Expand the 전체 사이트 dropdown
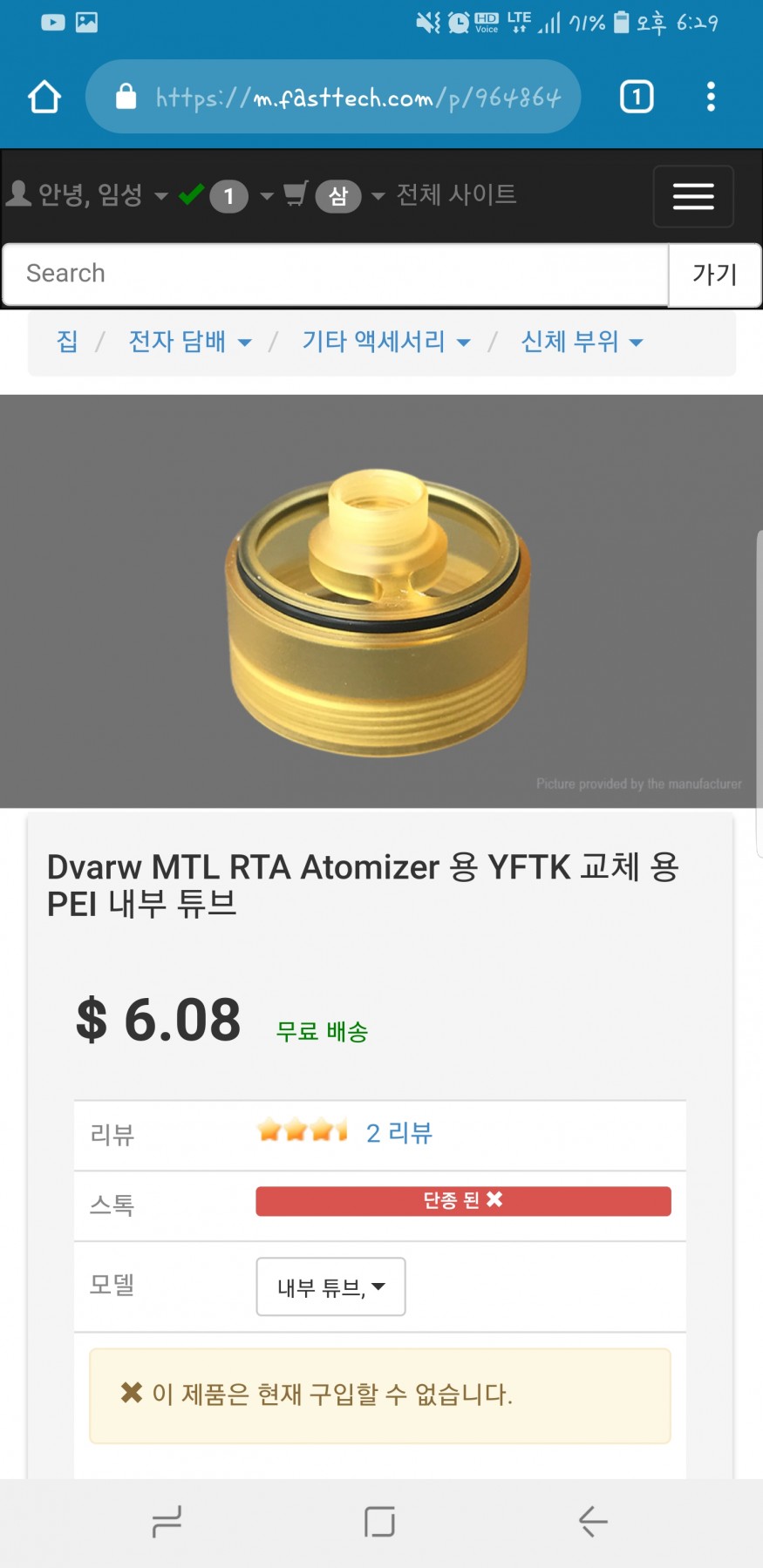 pyautogui.click(x=446, y=195)
